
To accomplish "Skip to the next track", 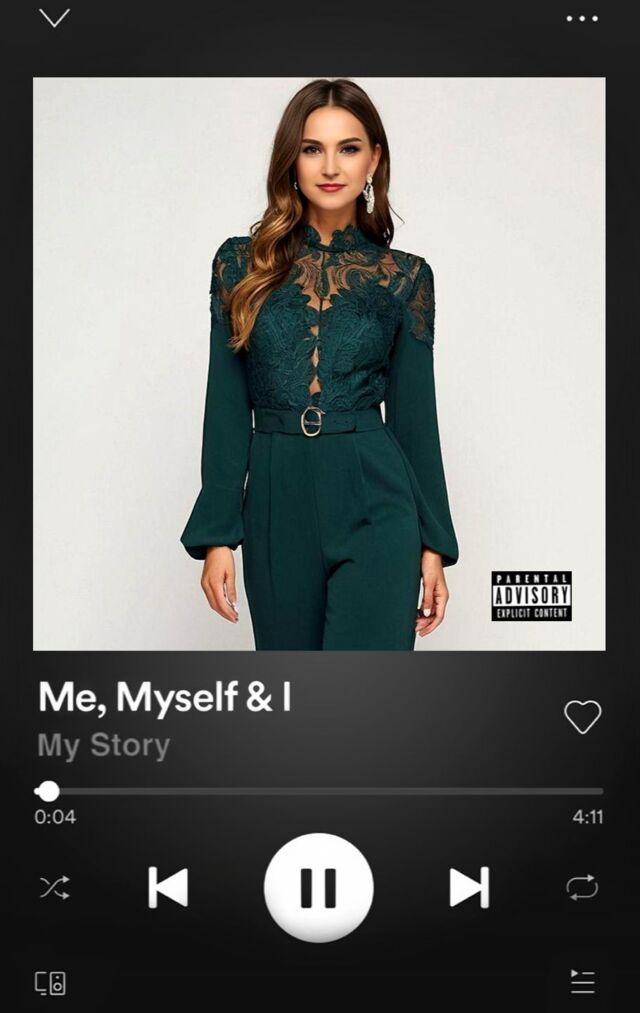I will (468, 887).
